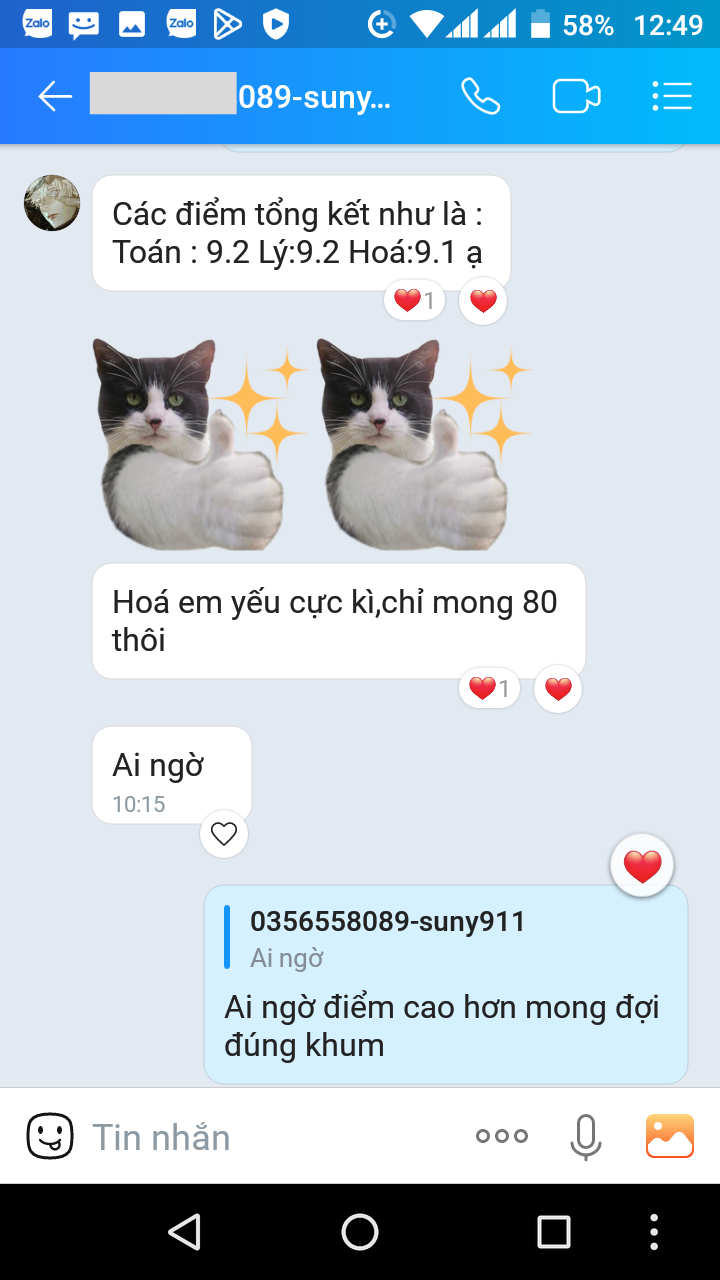Viewport: 720px width, 1280px height.
Task: Record a voice message
Action: (585, 1136)
